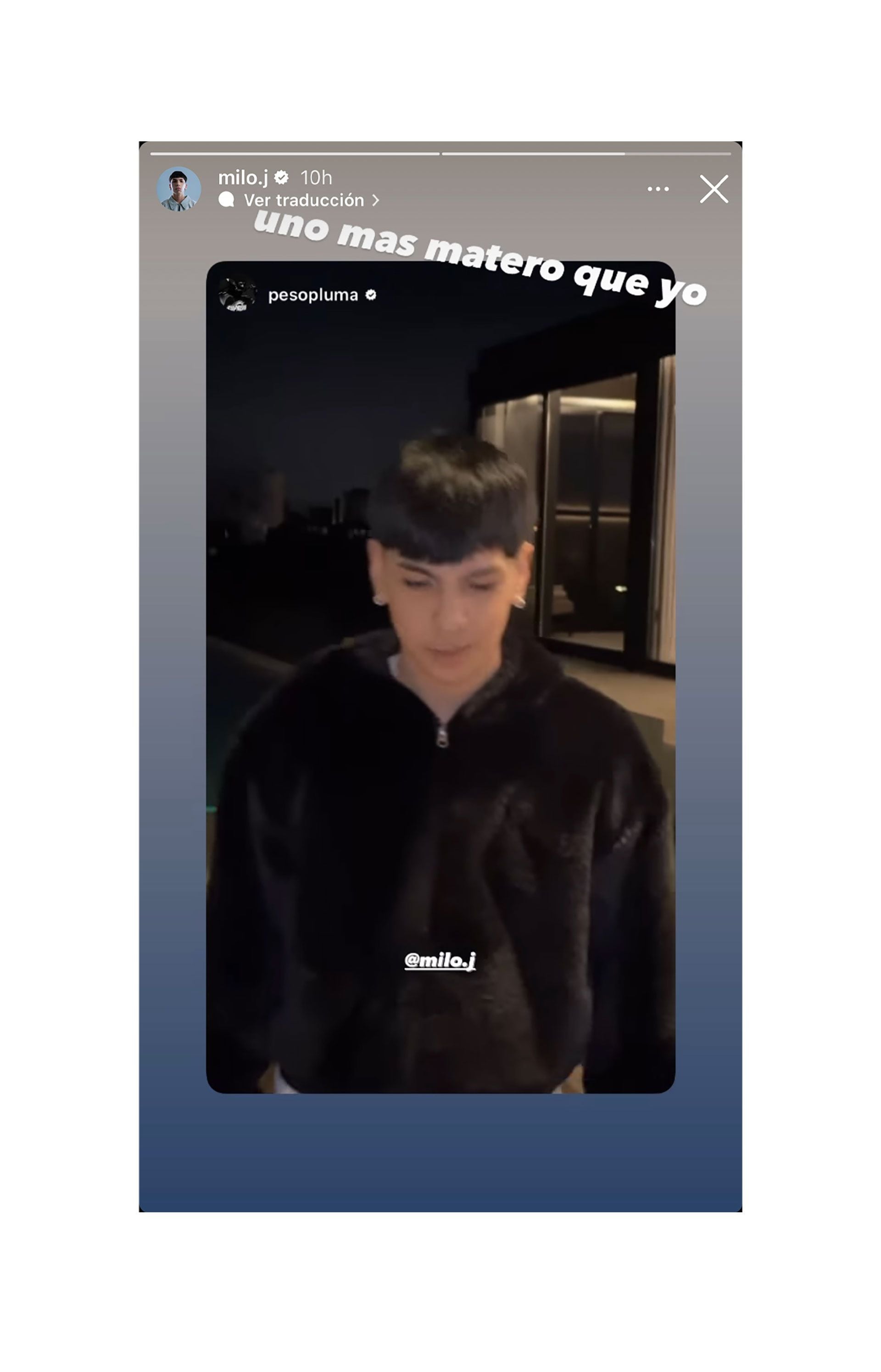Show translation via Ver traducción
This screenshot has width=881, height=1372.
coord(303,200)
